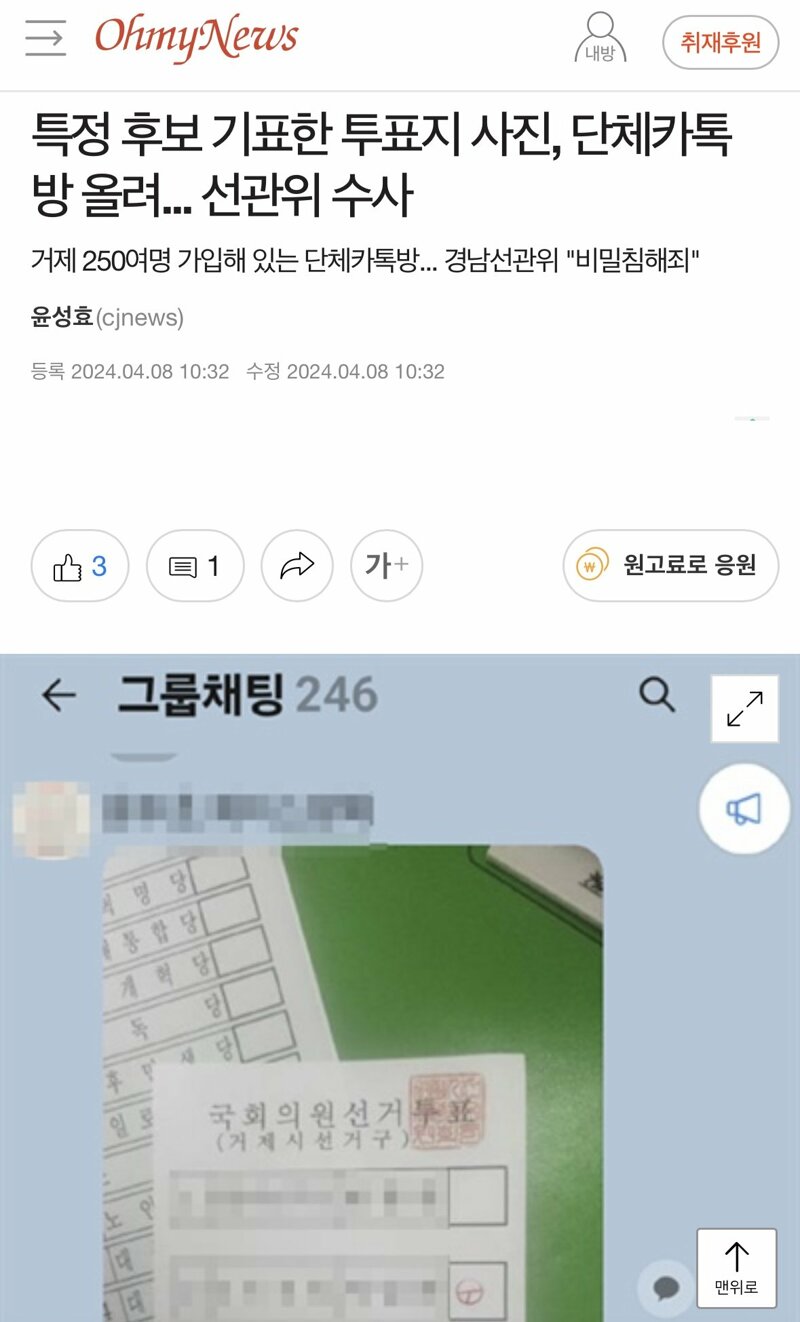
Task: Open 내방 profile page
Action: click(x=600, y=40)
